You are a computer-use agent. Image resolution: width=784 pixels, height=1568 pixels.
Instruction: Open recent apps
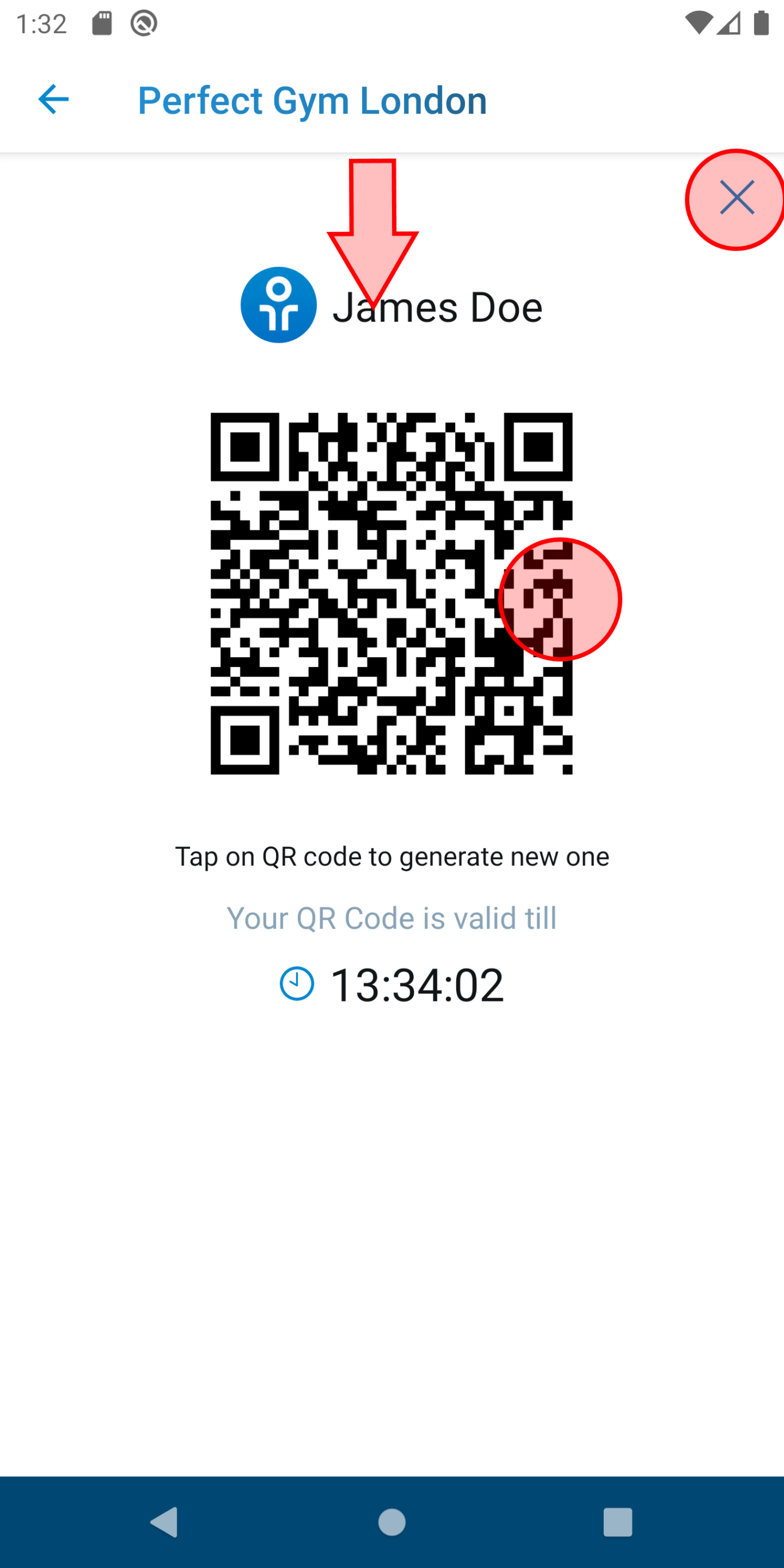[x=617, y=1522]
